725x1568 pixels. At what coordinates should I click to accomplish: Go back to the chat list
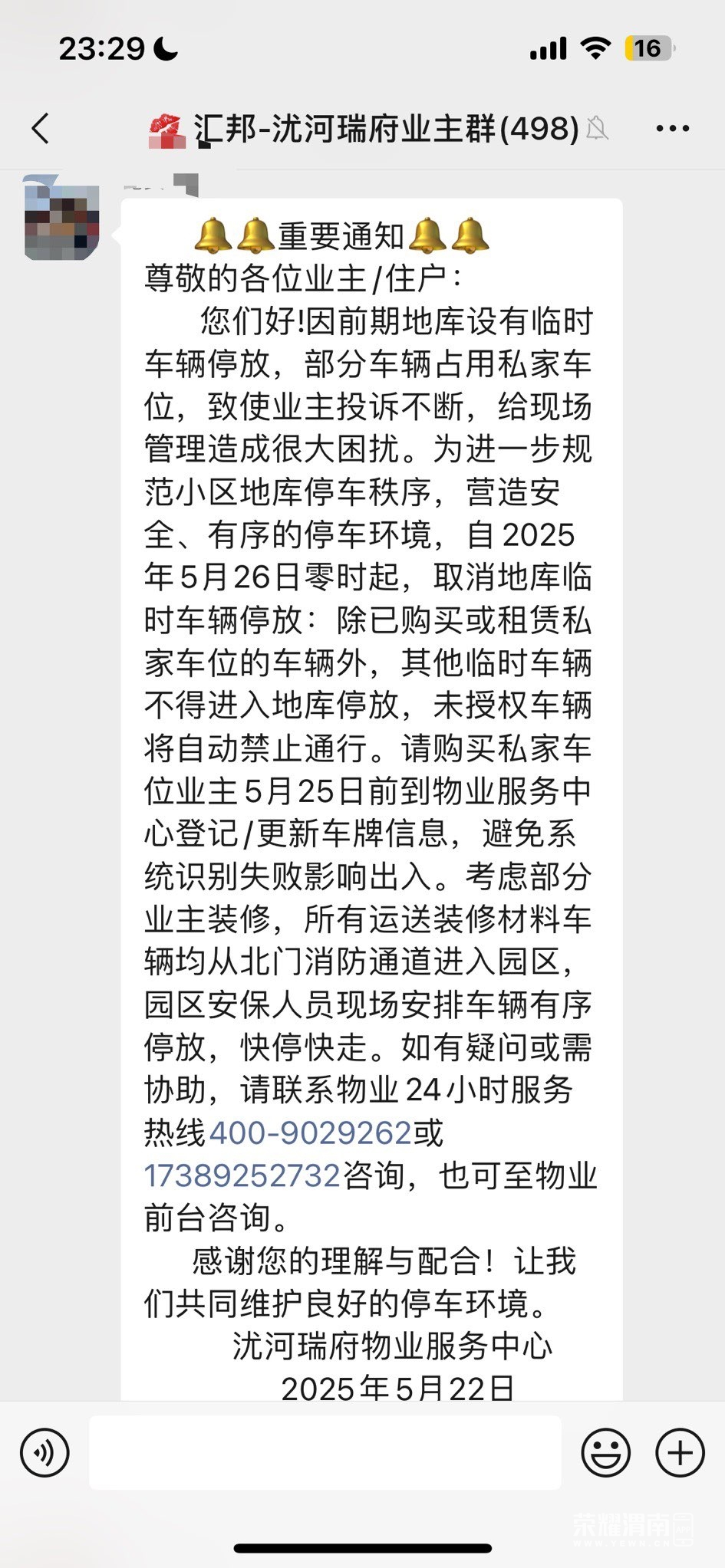(x=41, y=128)
